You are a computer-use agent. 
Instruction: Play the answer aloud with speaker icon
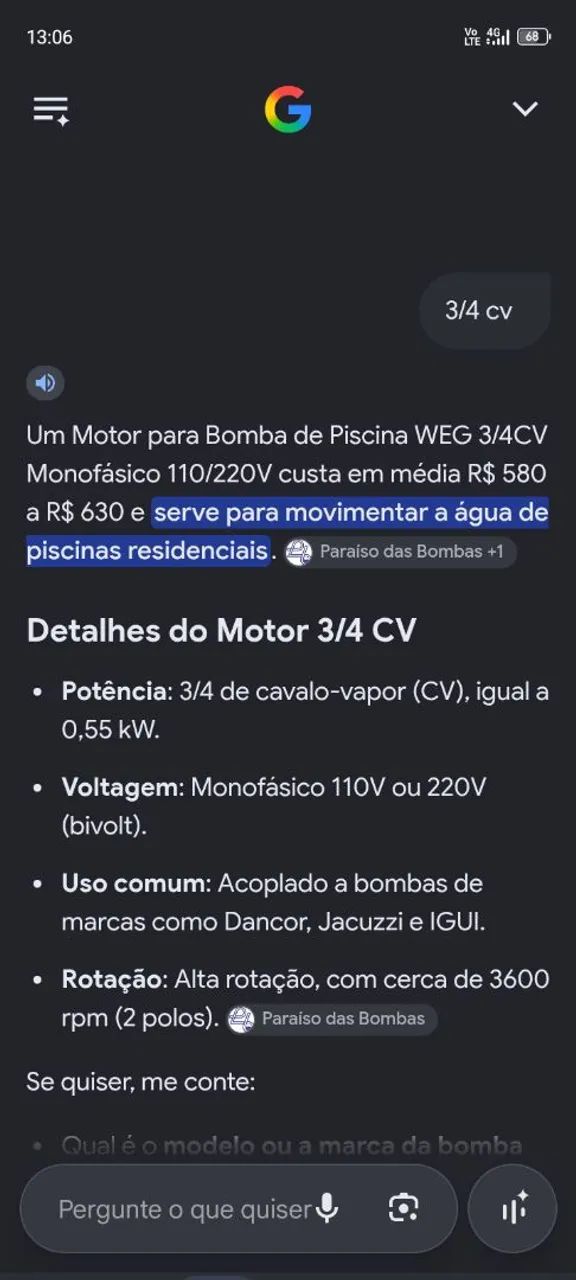coord(45,382)
